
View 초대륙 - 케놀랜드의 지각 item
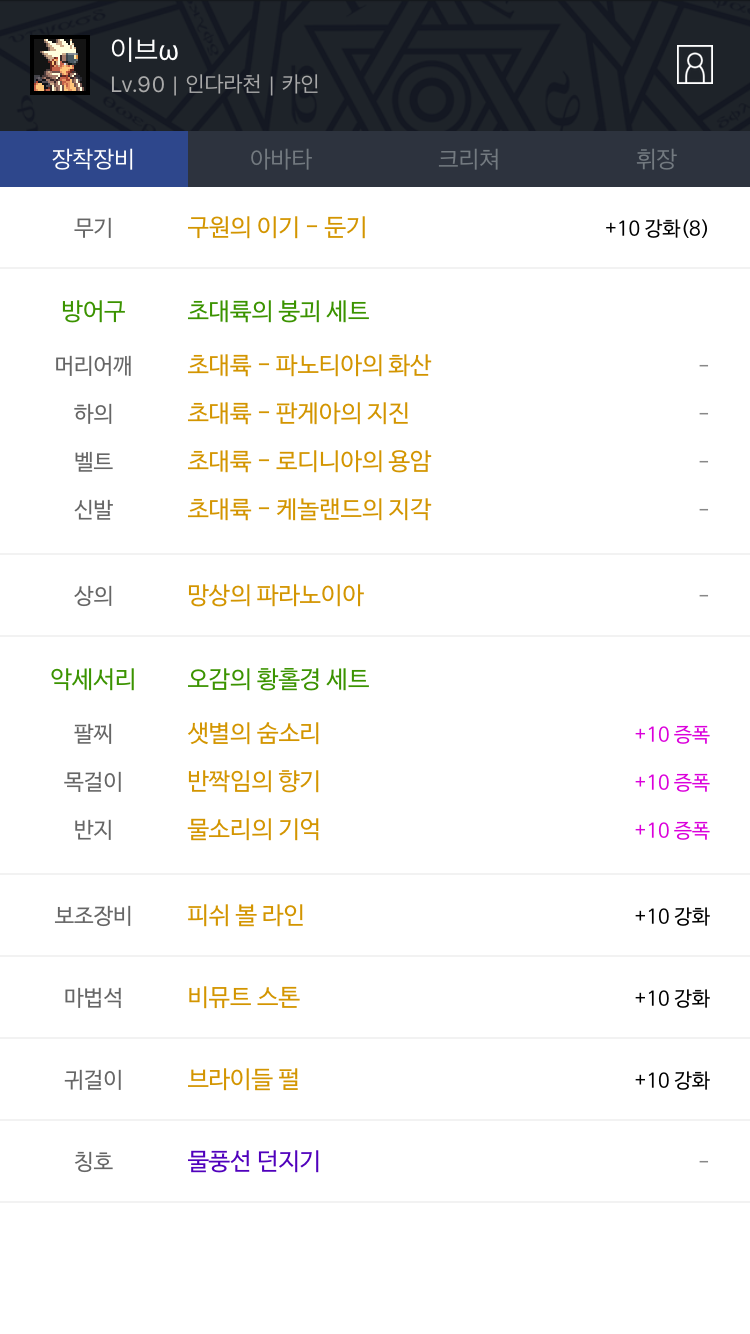pyautogui.click(x=308, y=509)
